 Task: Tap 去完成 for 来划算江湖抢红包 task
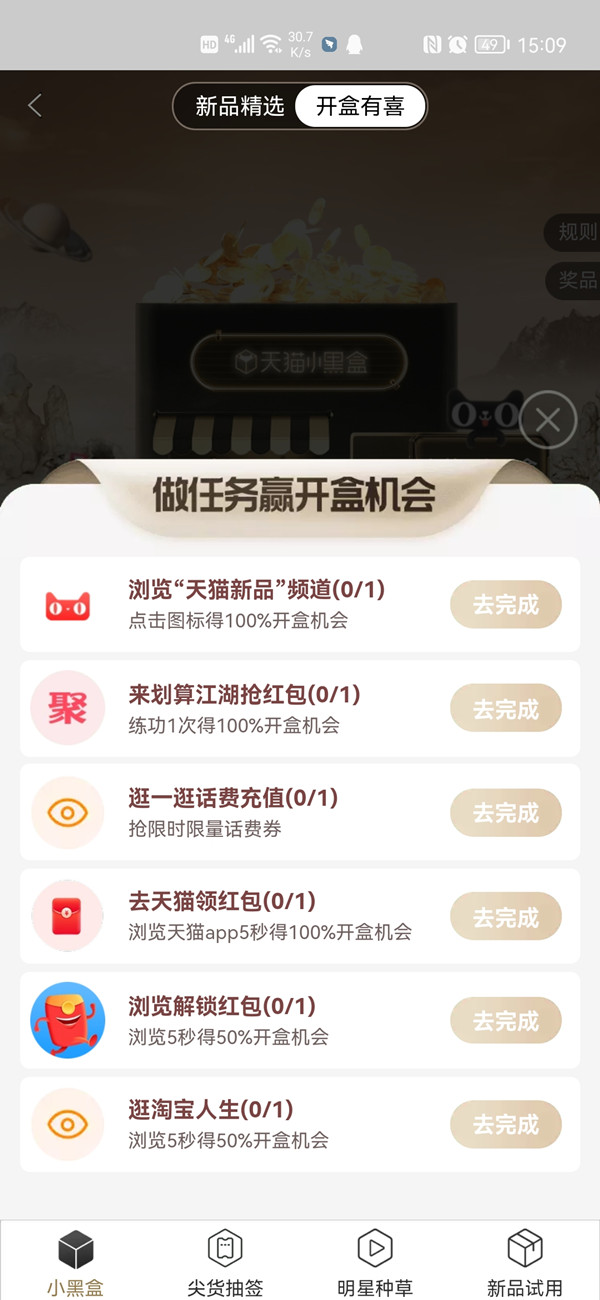(505, 709)
